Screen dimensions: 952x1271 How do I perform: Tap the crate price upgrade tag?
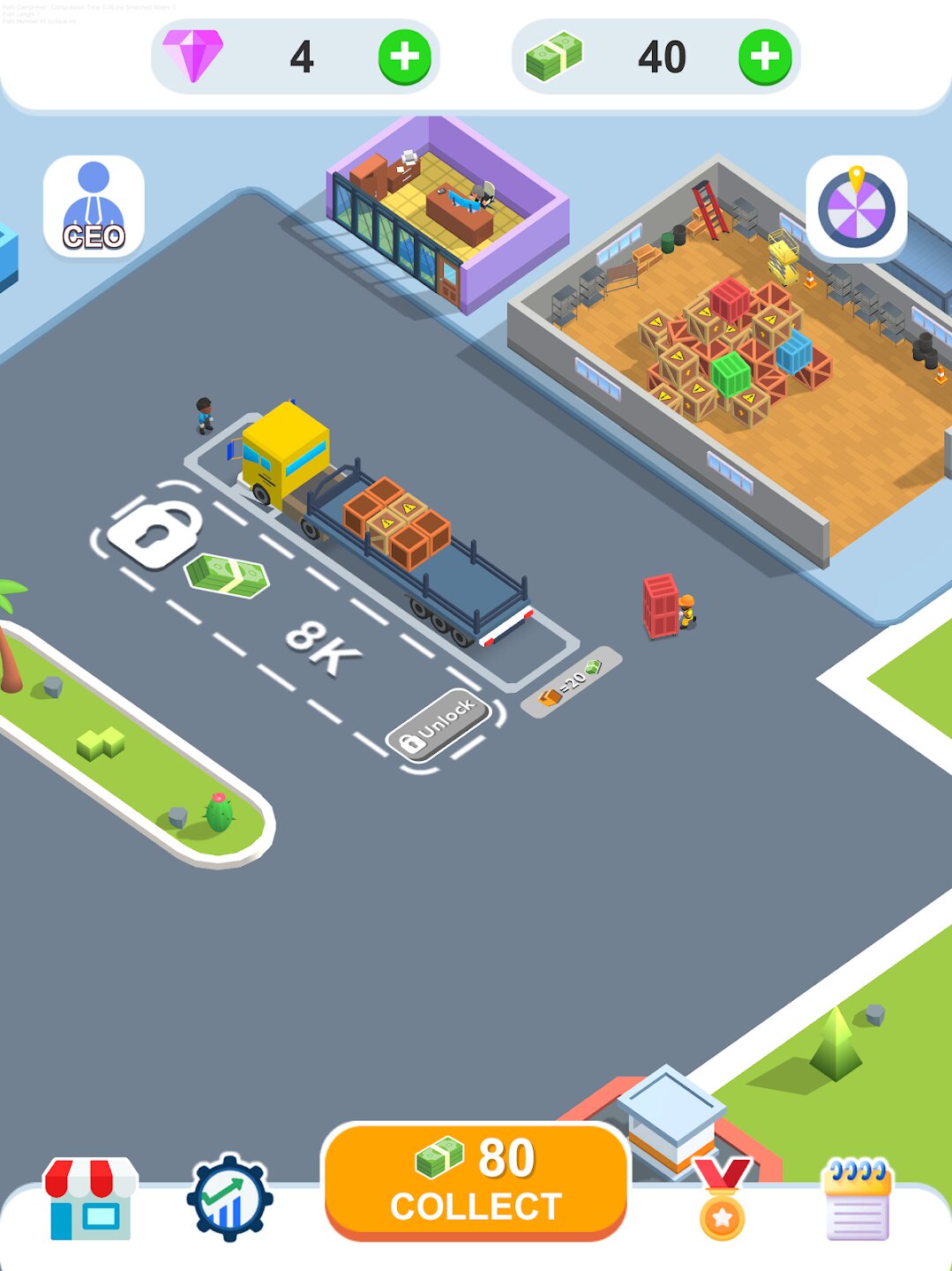571,682
